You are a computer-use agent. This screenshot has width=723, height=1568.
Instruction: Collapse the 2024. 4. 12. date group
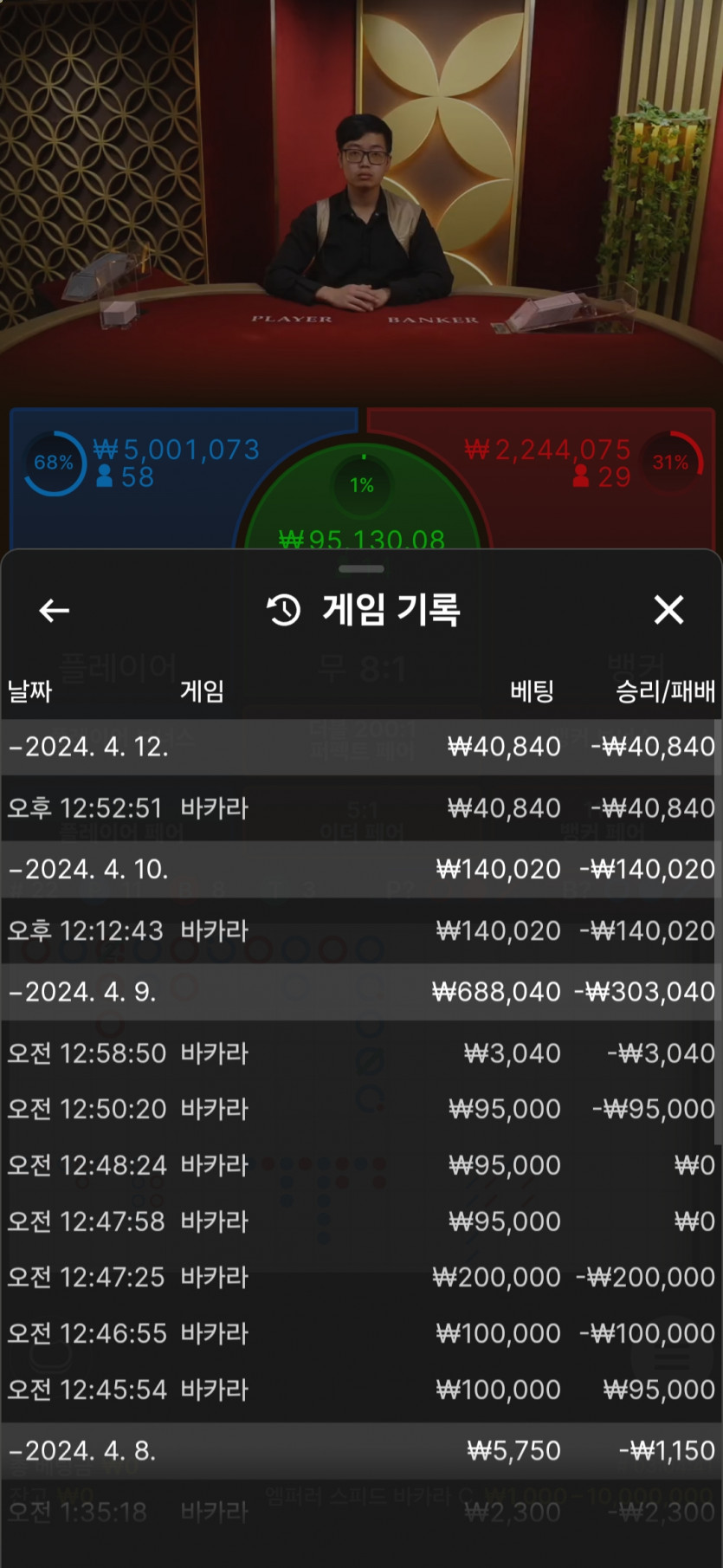pos(89,747)
